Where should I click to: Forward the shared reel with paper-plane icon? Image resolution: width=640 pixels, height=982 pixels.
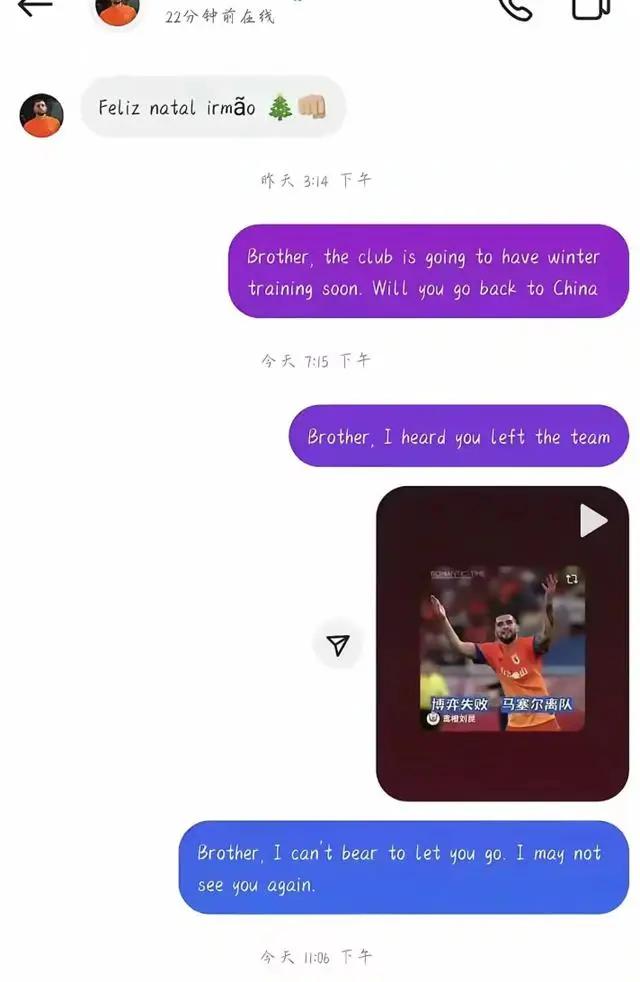[338, 645]
